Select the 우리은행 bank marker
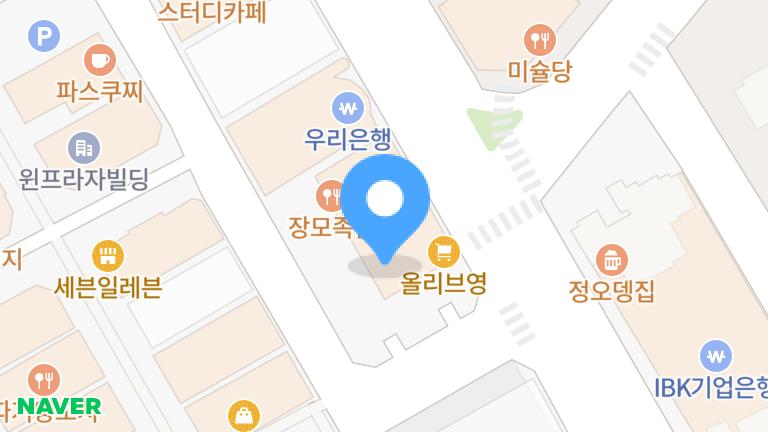This screenshot has width=768, height=432. point(347,106)
